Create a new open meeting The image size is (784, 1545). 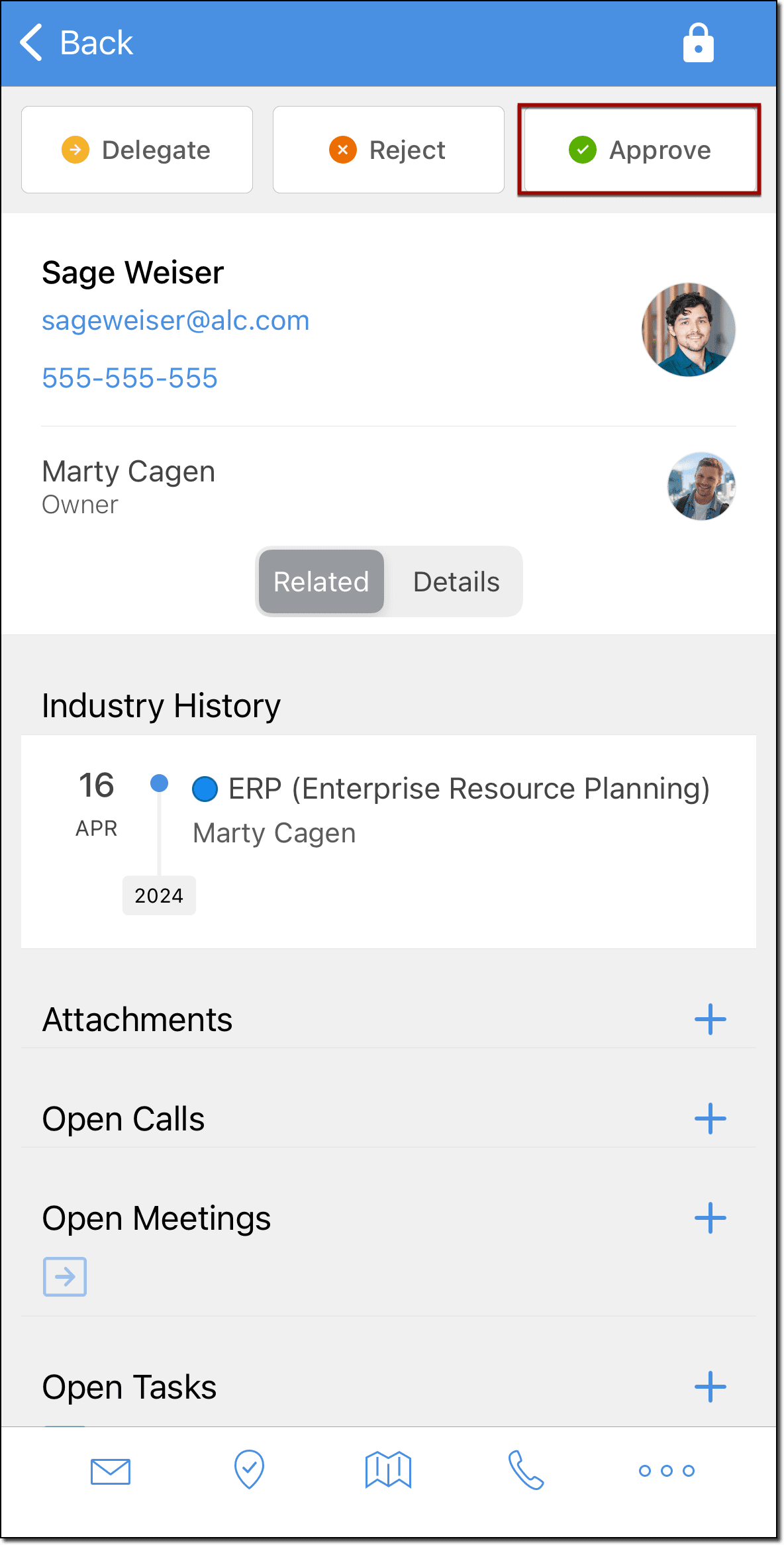tap(710, 1218)
